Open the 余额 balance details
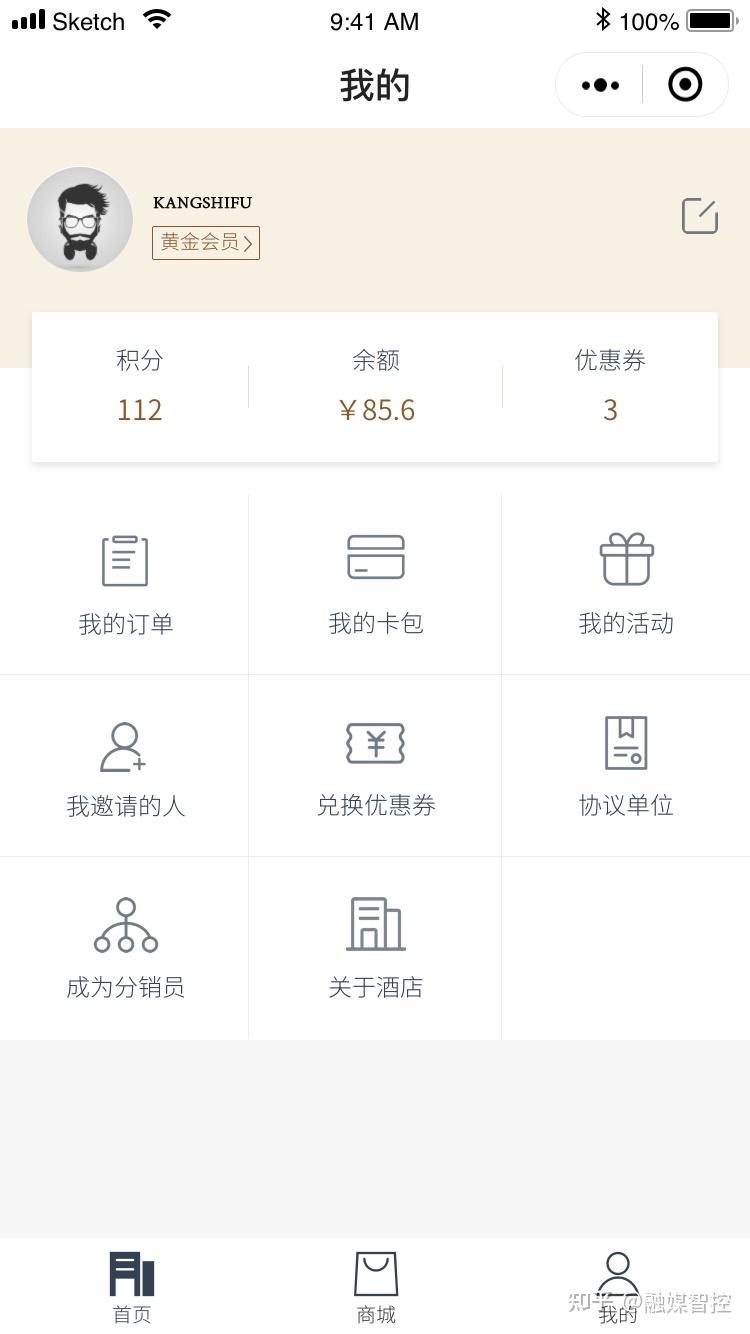Viewport: 750px width, 1334px height. click(x=376, y=387)
